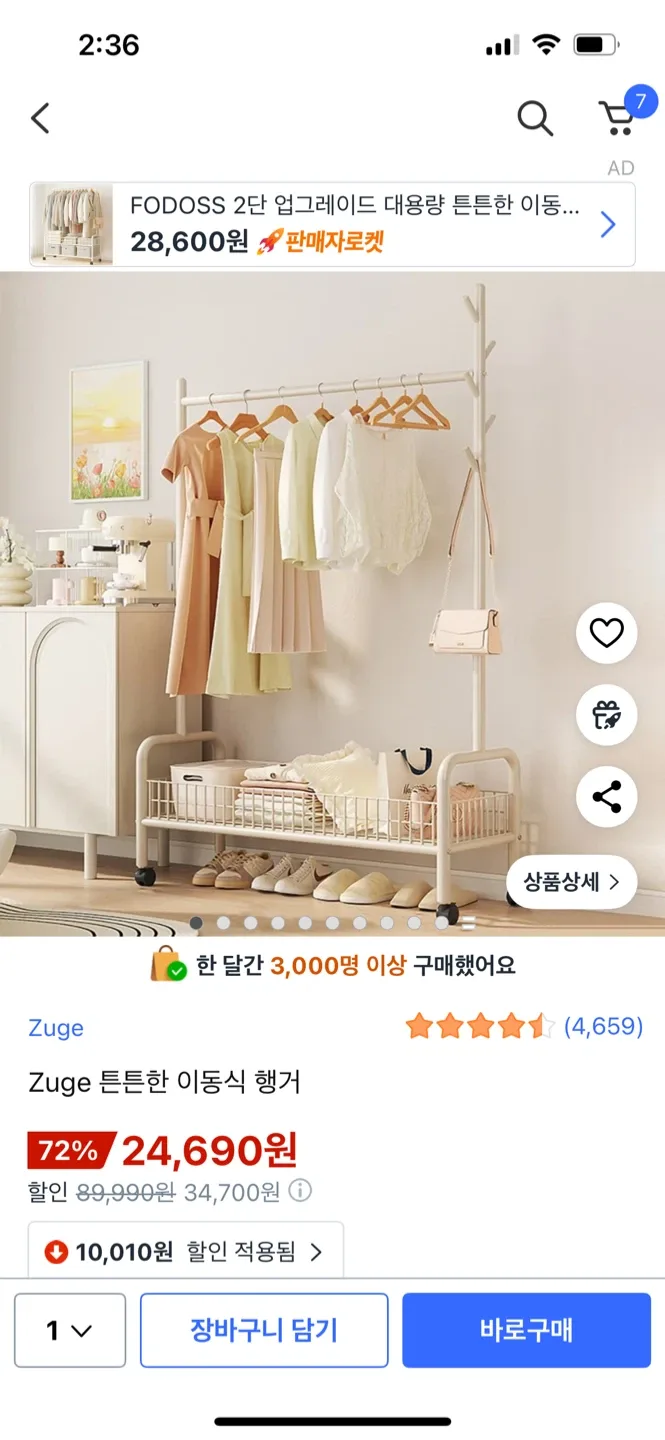Open the quantity dropdown showing 1
Viewport: 665px width, 1440px height.
pos(70,1330)
